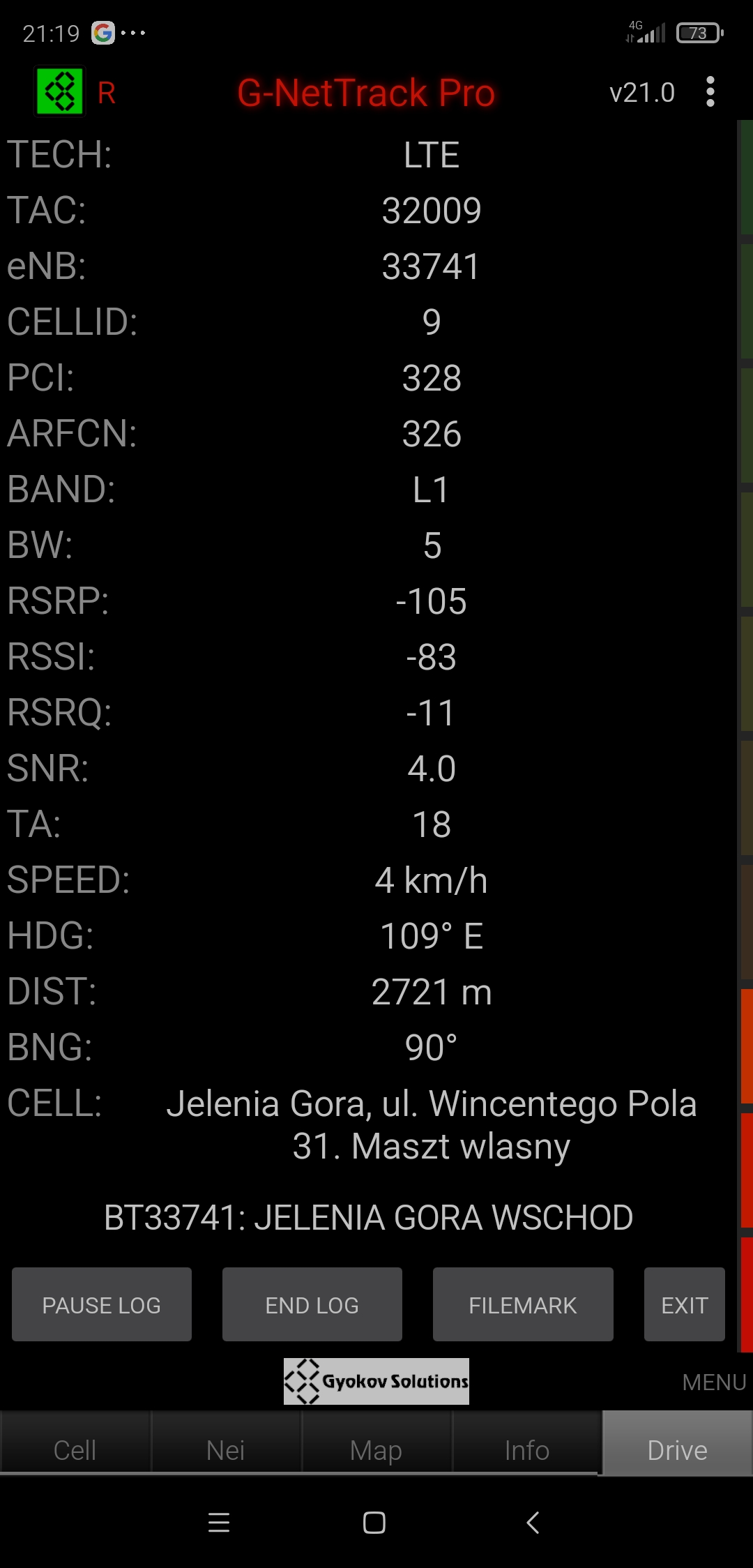This screenshot has height=1568, width=753.
Task: Go back using system back button
Action: pyautogui.click(x=533, y=1523)
